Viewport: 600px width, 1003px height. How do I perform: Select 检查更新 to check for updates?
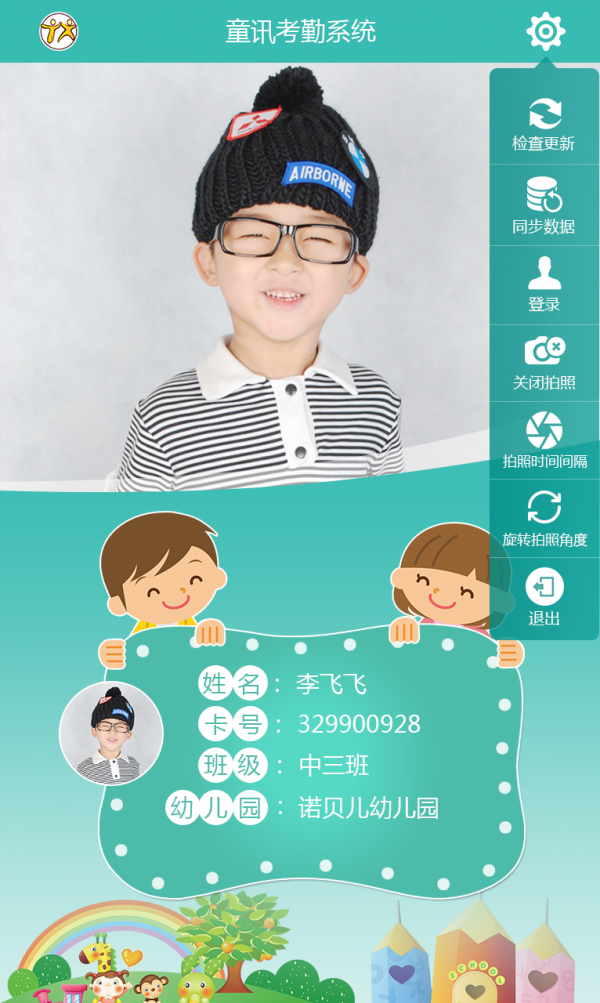pyautogui.click(x=544, y=124)
